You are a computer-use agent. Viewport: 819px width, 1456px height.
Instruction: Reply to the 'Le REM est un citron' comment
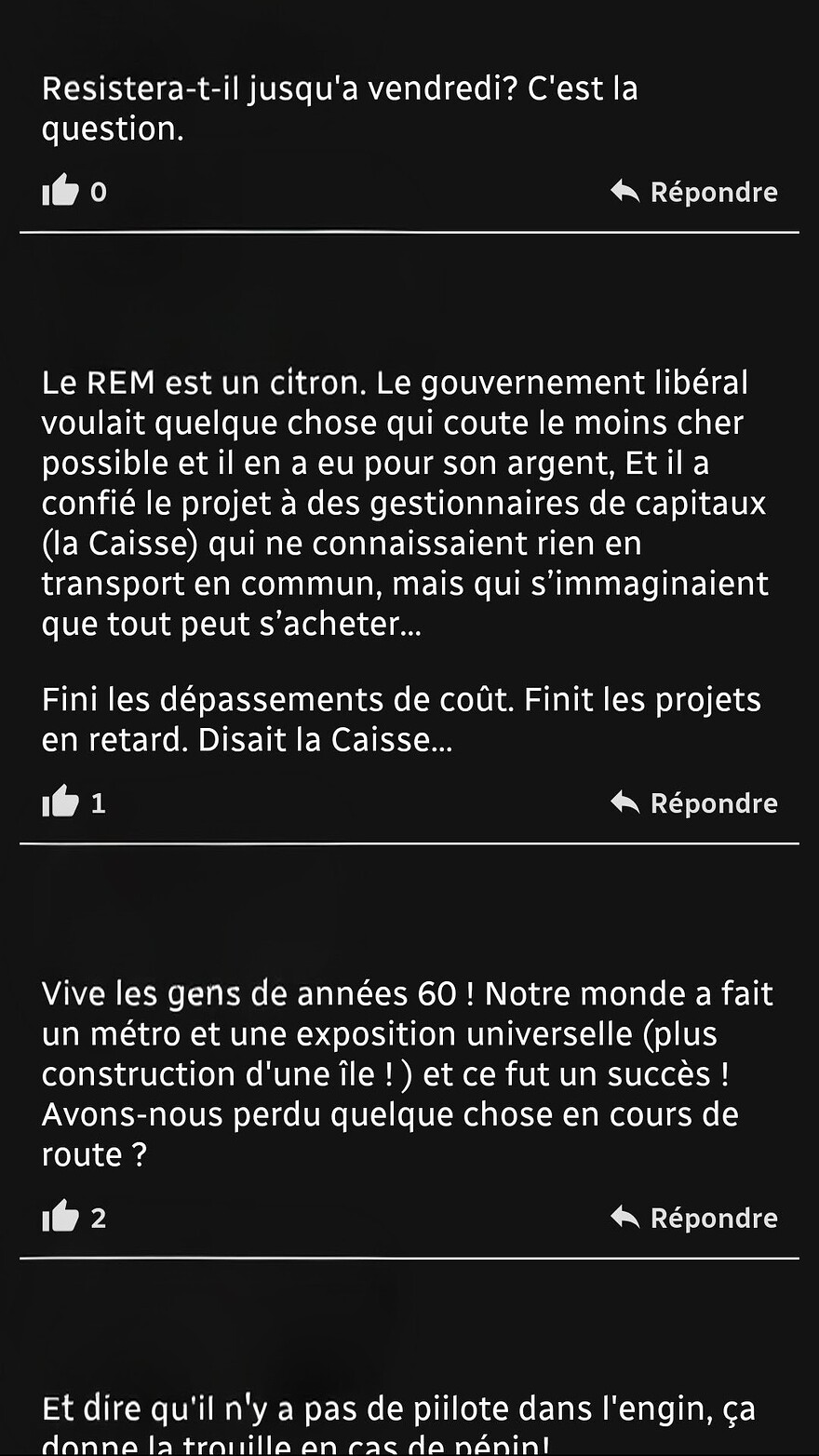(694, 802)
